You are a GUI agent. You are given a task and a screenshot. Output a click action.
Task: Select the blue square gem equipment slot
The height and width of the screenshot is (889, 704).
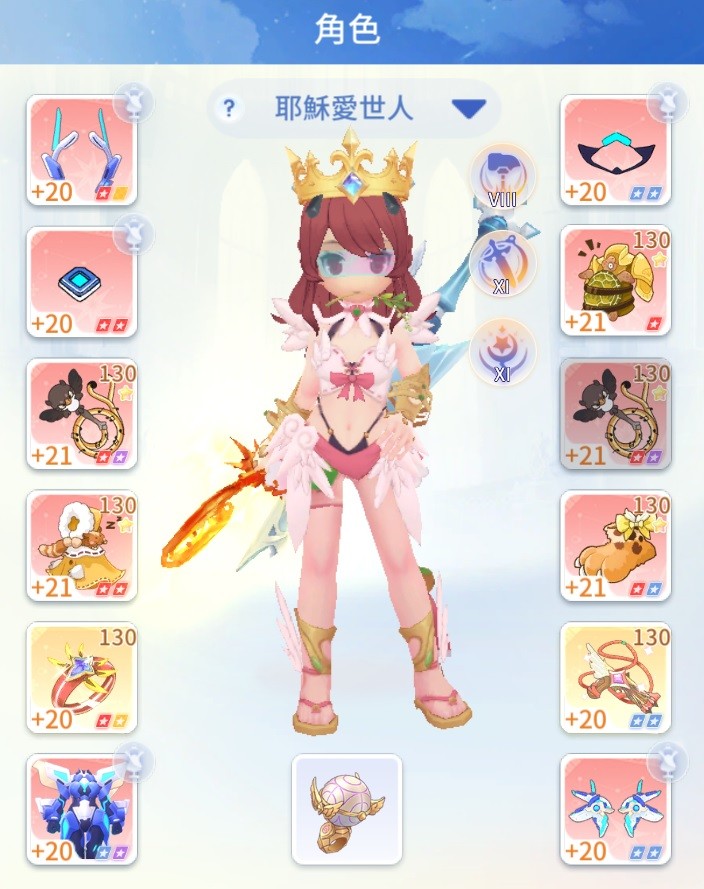(81, 282)
